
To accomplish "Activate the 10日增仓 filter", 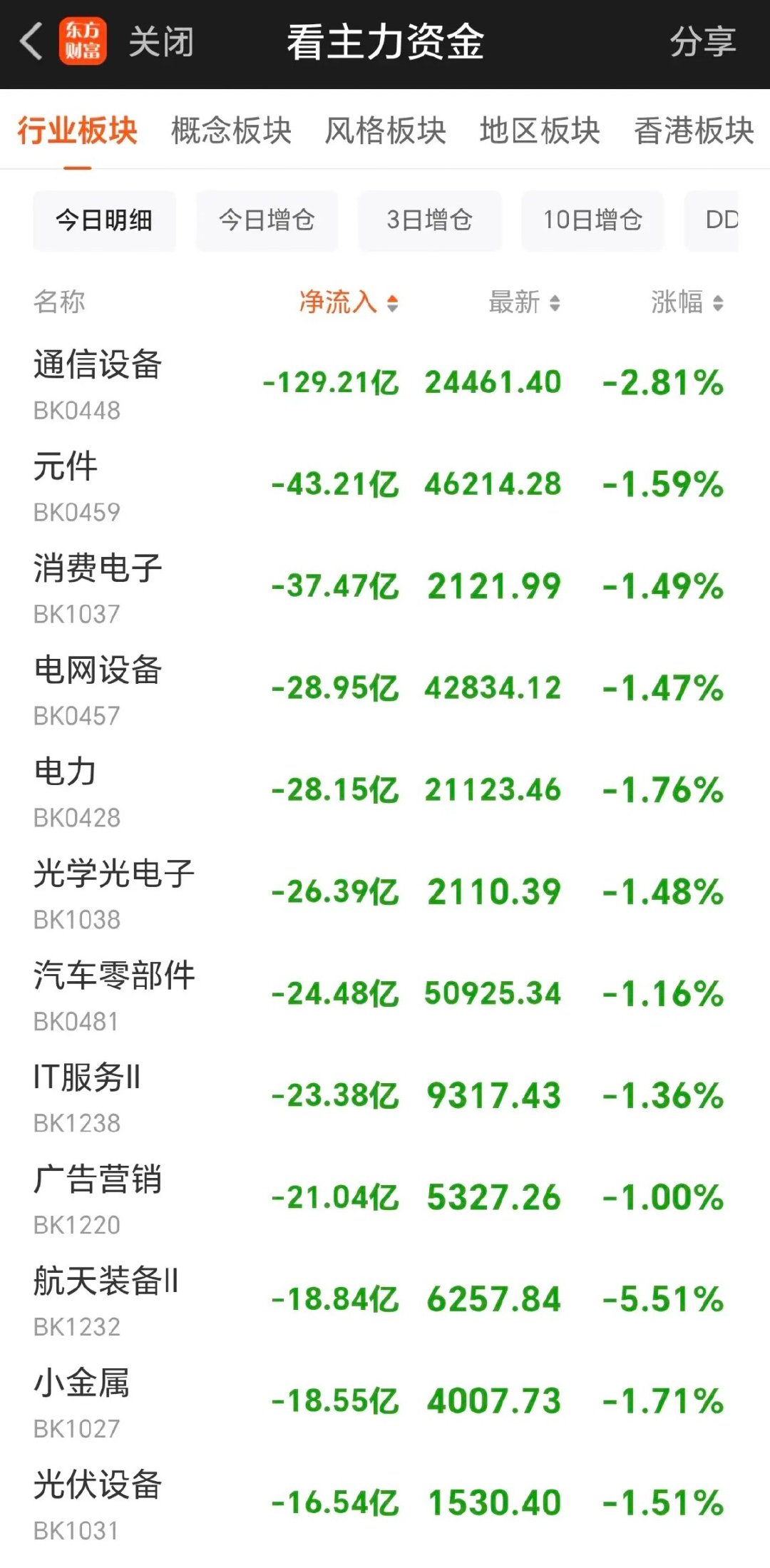I will (x=592, y=221).
